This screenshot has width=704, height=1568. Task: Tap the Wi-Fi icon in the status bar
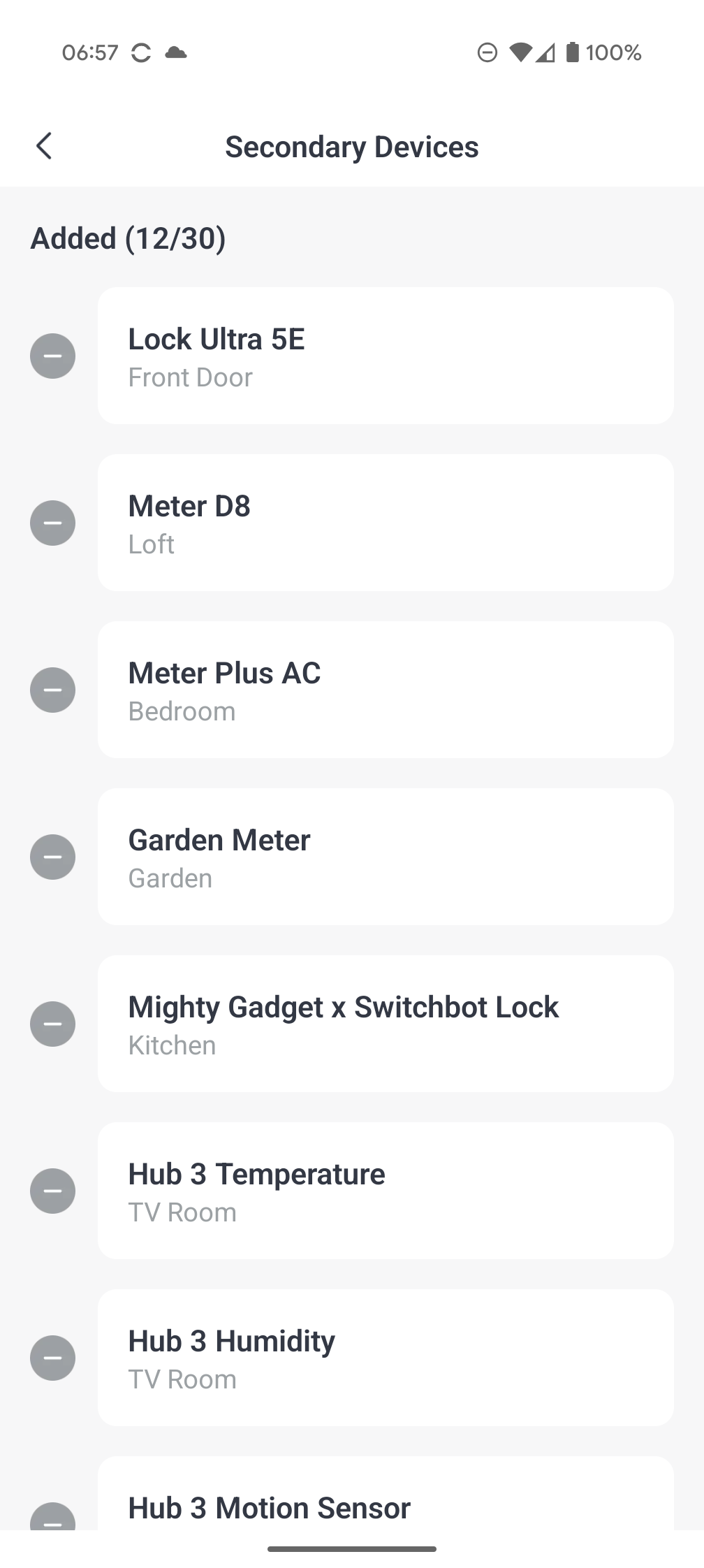[521, 52]
